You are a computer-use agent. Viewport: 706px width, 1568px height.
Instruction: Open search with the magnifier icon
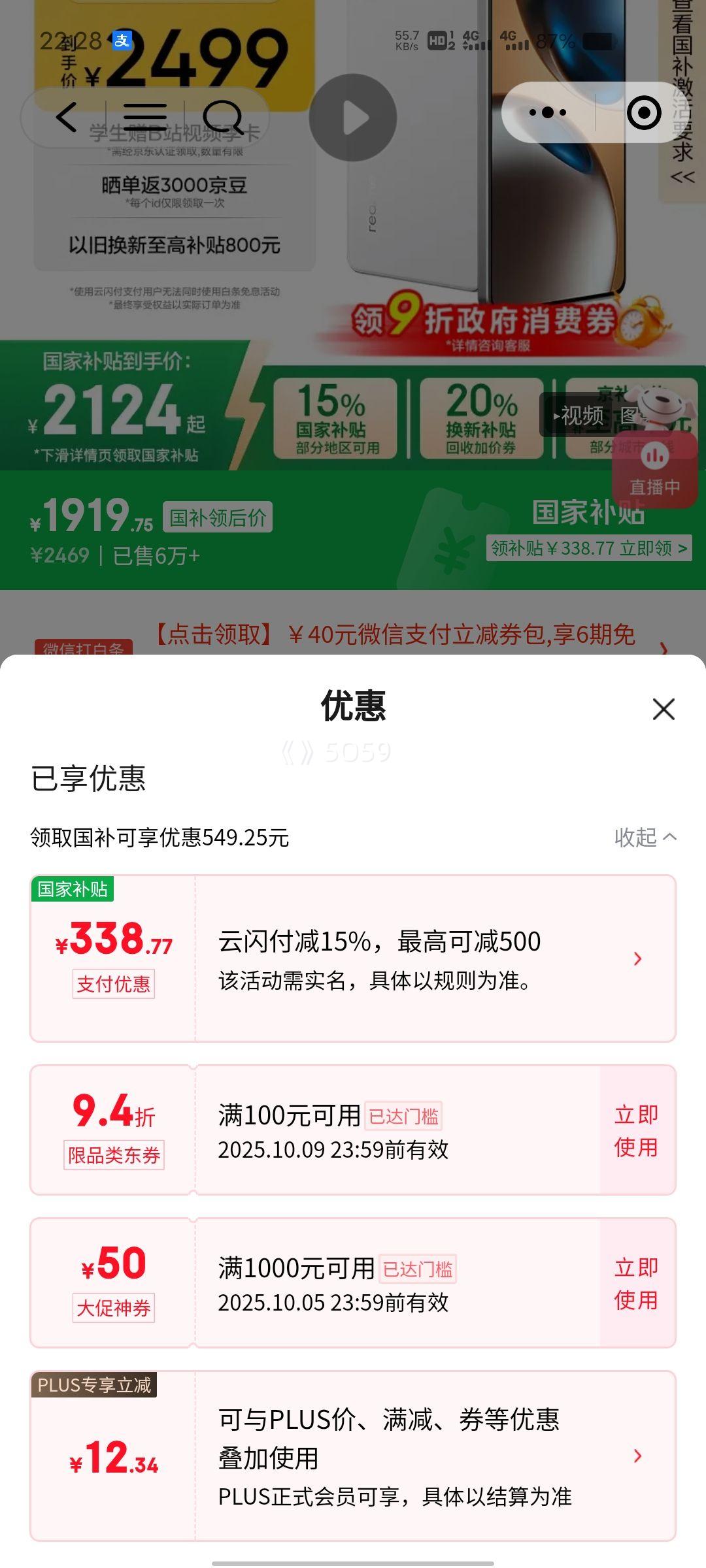[223, 118]
